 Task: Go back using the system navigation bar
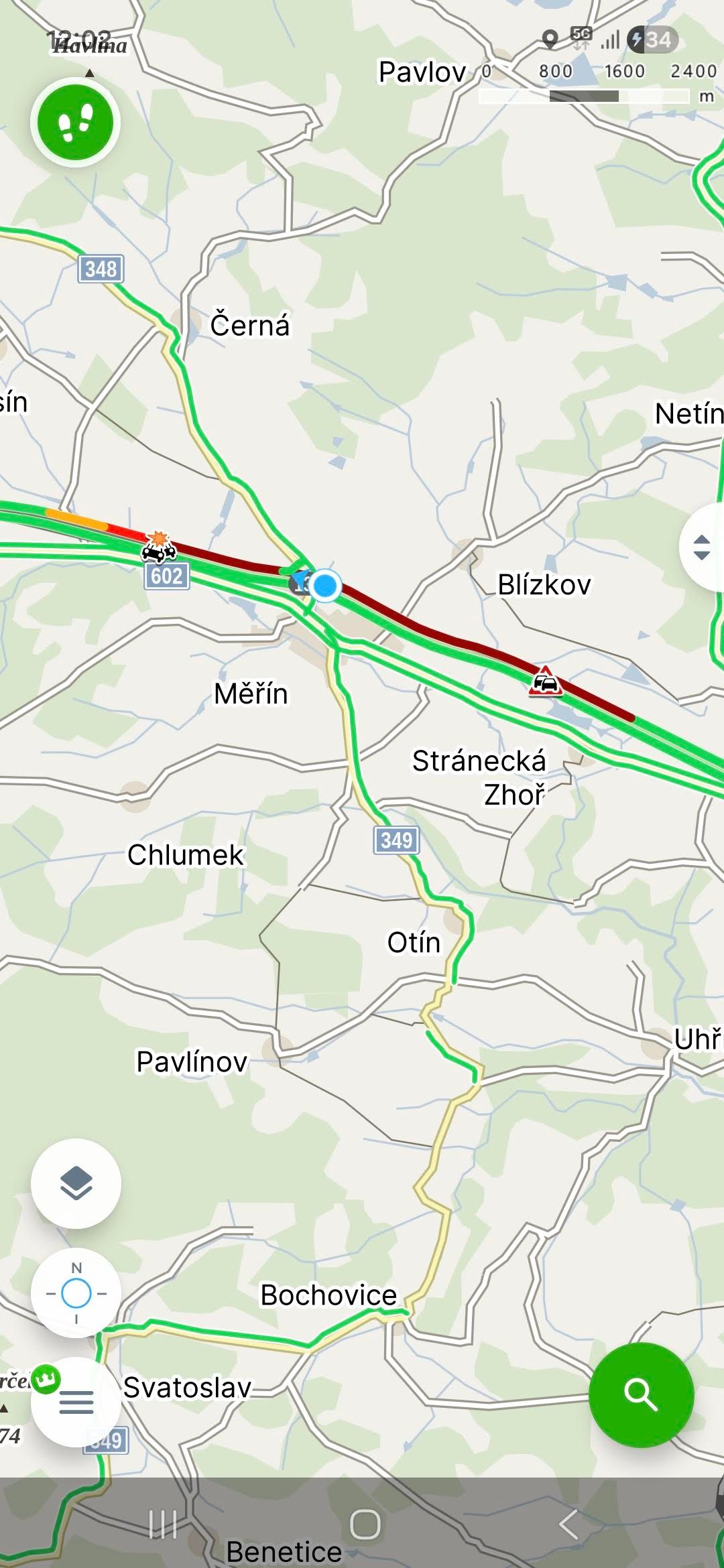(568, 1524)
